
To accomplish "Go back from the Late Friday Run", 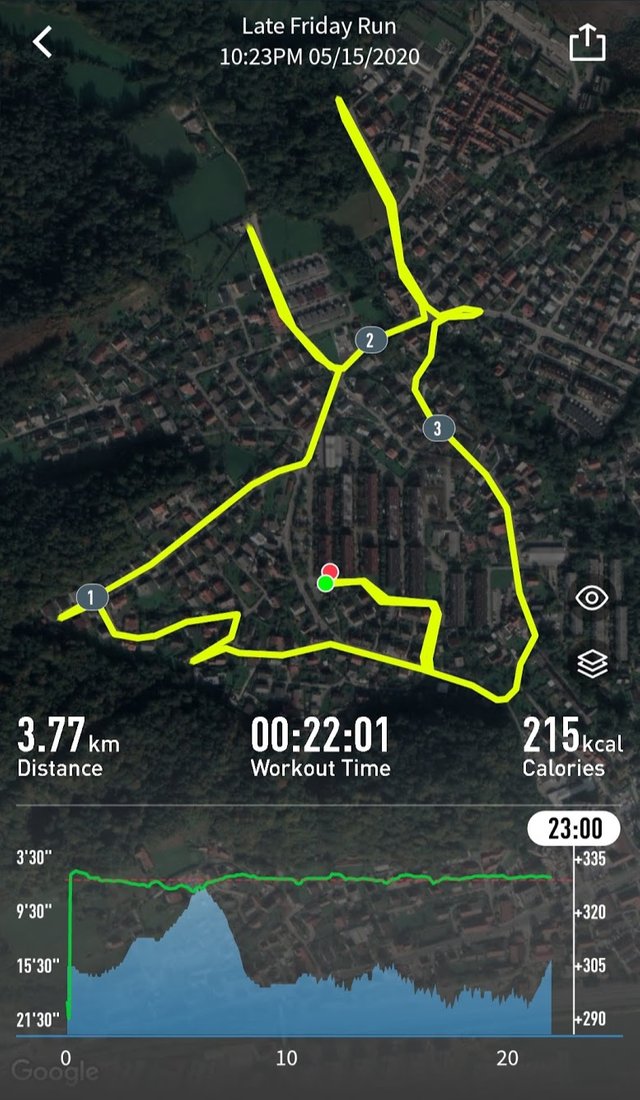I will pyautogui.click(x=43, y=43).
